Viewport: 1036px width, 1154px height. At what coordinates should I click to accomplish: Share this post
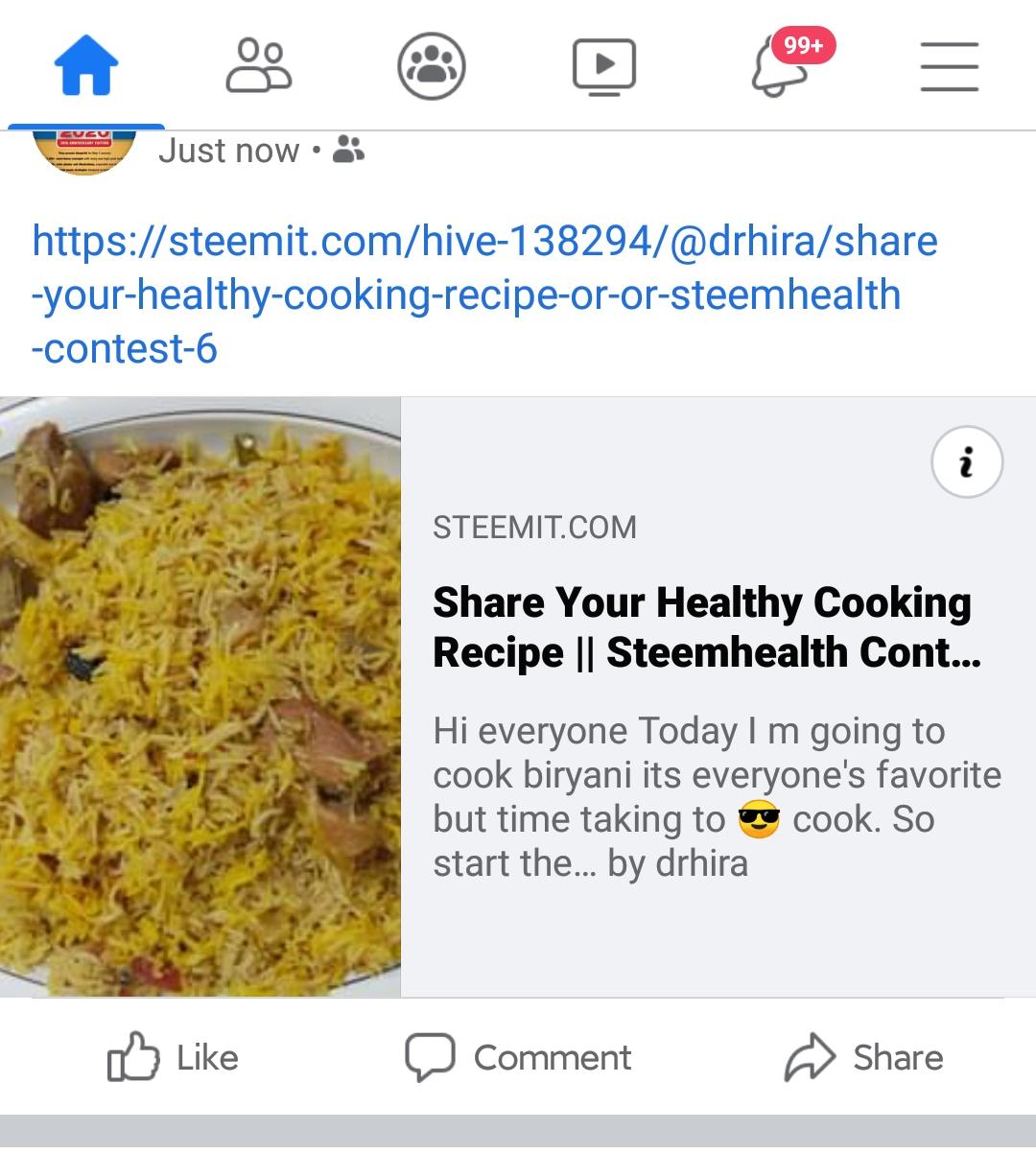863,1057
